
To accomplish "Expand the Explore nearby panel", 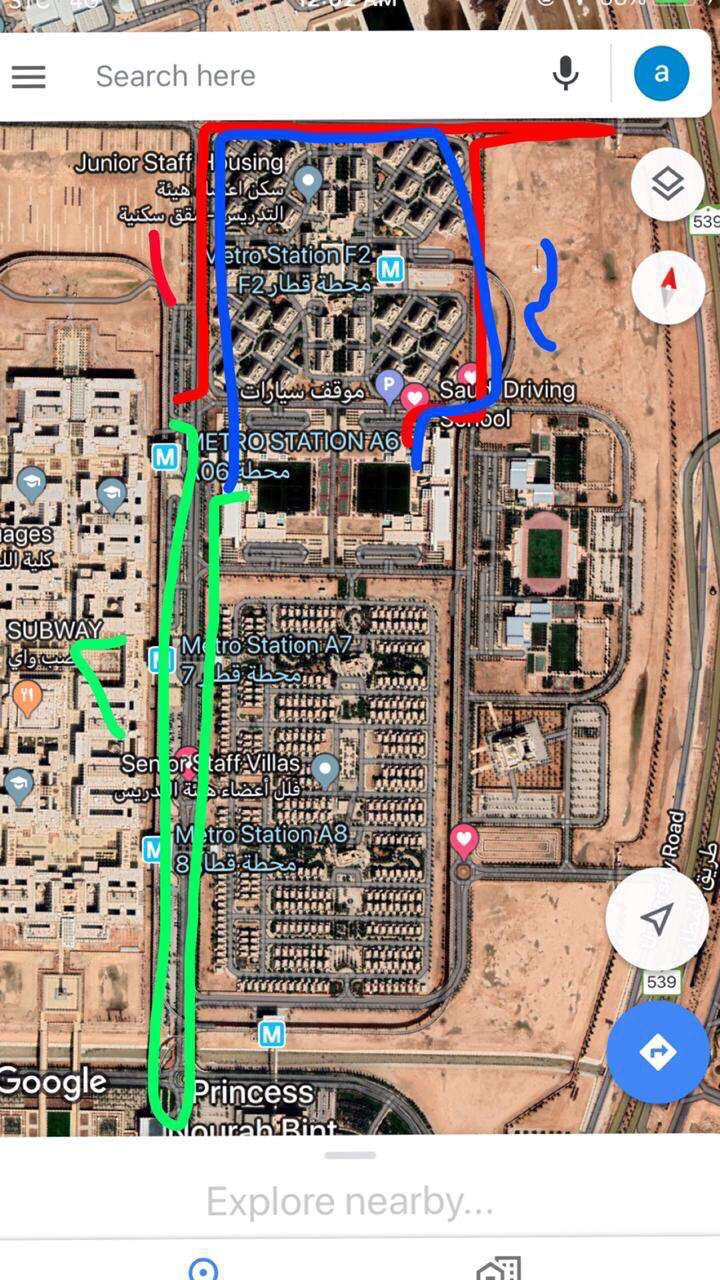I will pos(350,1200).
